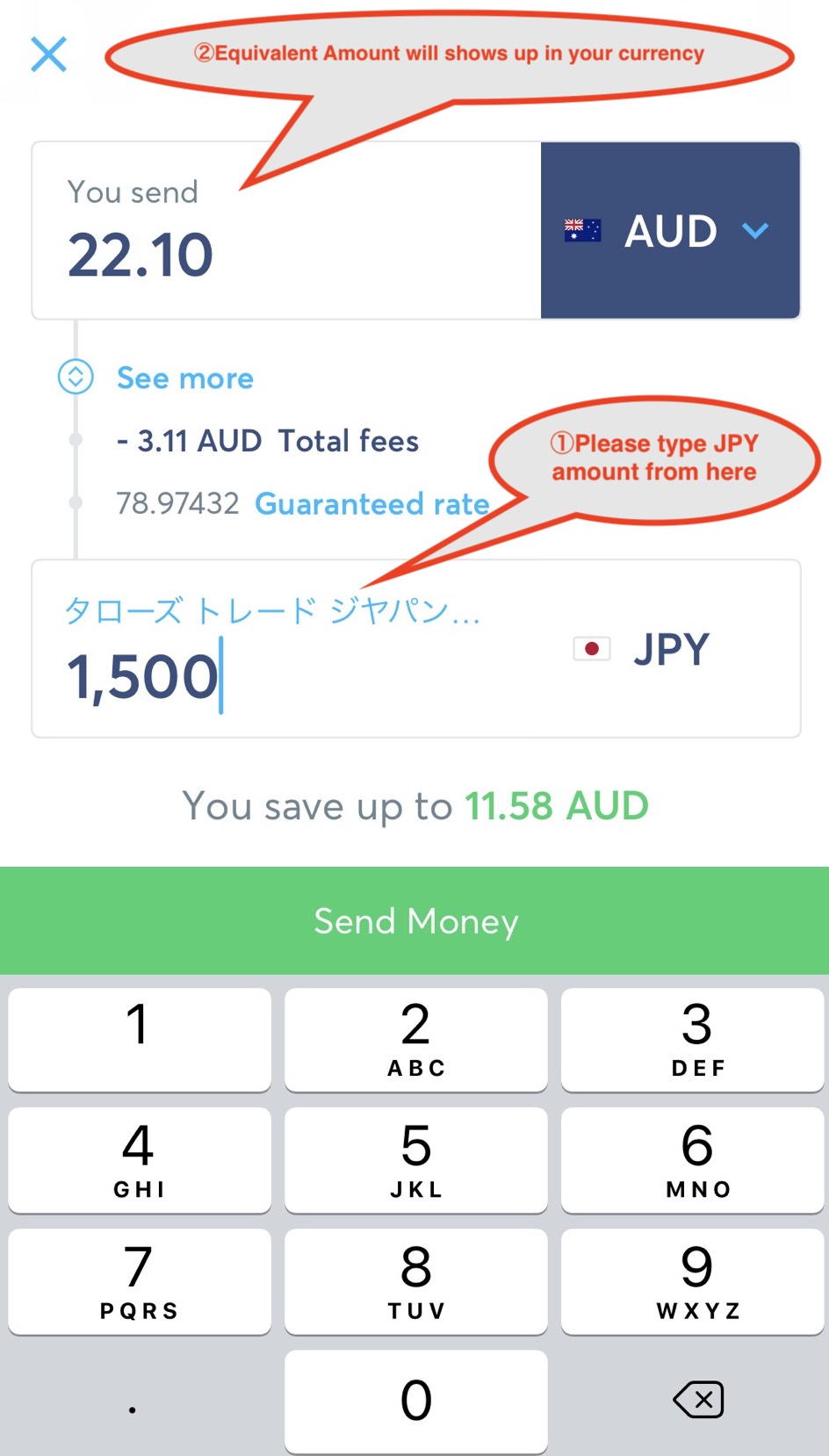Open the Guaranteed rate link
Viewport: 829px width, 1456px height.
point(371,504)
